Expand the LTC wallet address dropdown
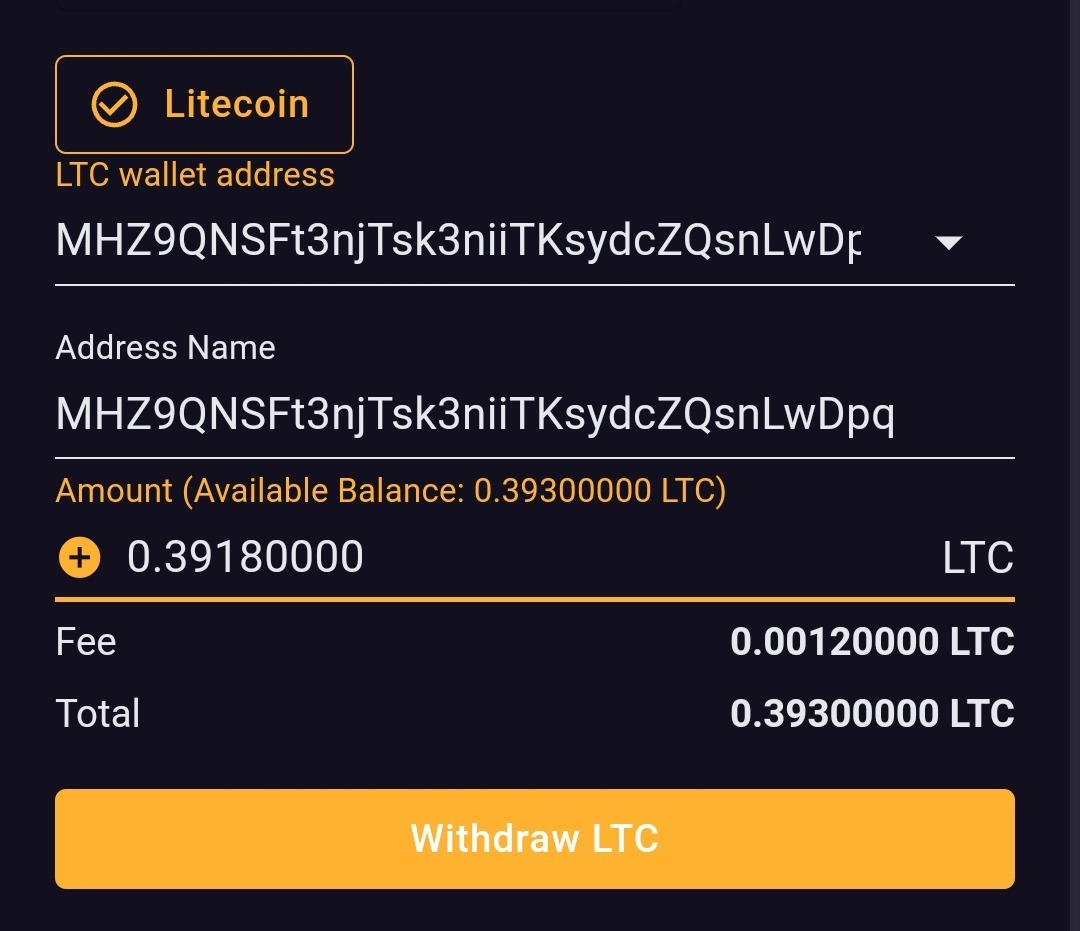Viewport: 1080px width, 931px height. (x=947, y=243)
